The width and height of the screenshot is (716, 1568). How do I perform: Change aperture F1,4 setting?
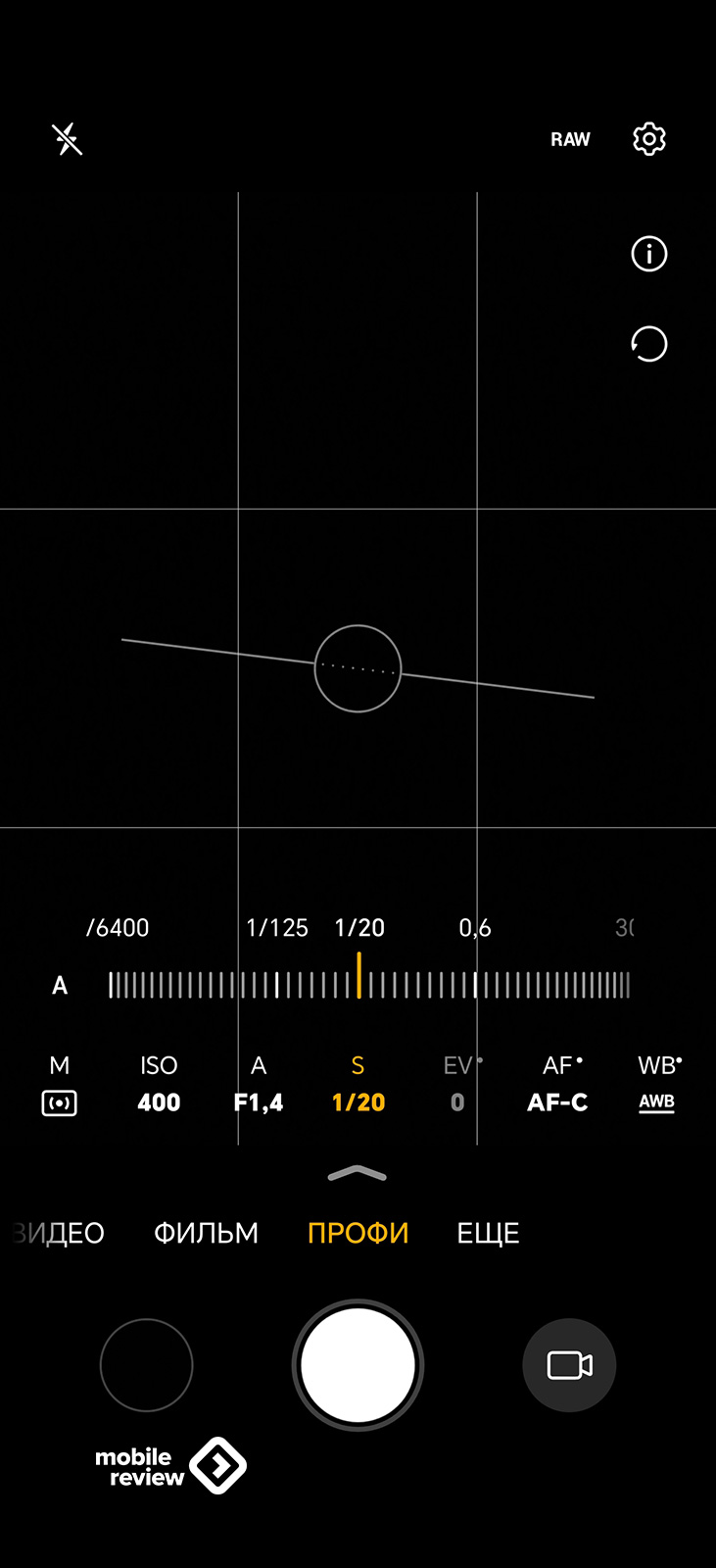[x=259, y=1085]
